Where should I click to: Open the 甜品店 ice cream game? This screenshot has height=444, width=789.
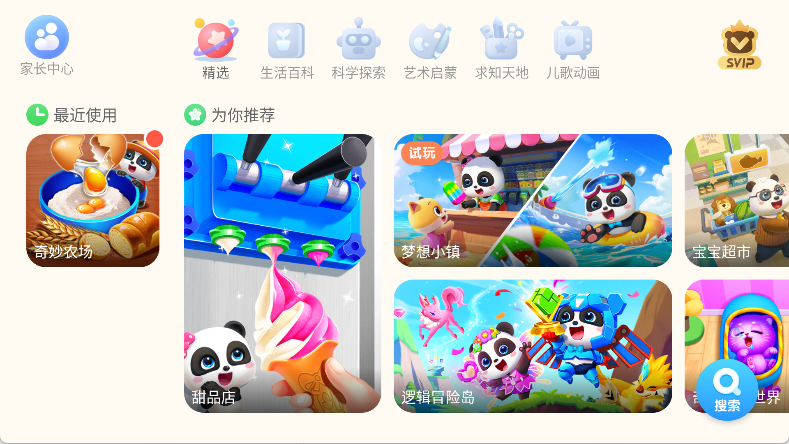point(282,273)
